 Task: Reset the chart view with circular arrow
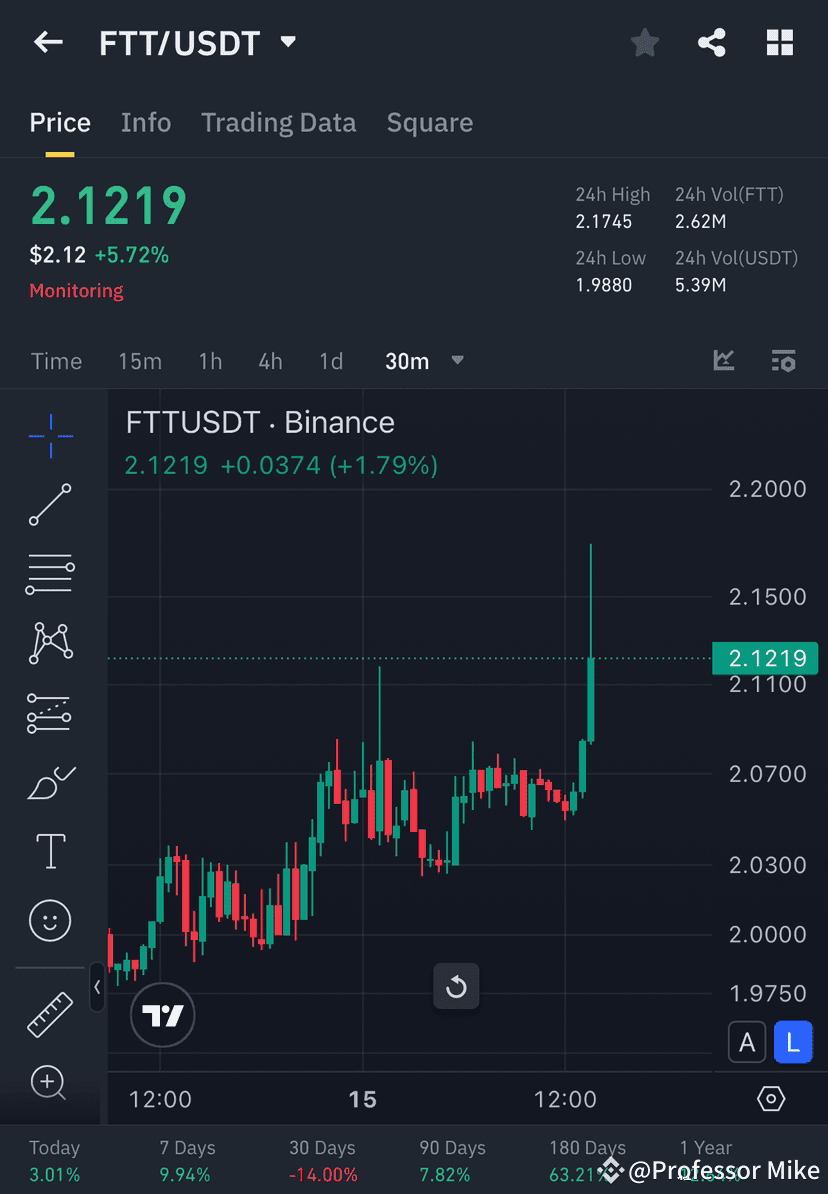456,986
